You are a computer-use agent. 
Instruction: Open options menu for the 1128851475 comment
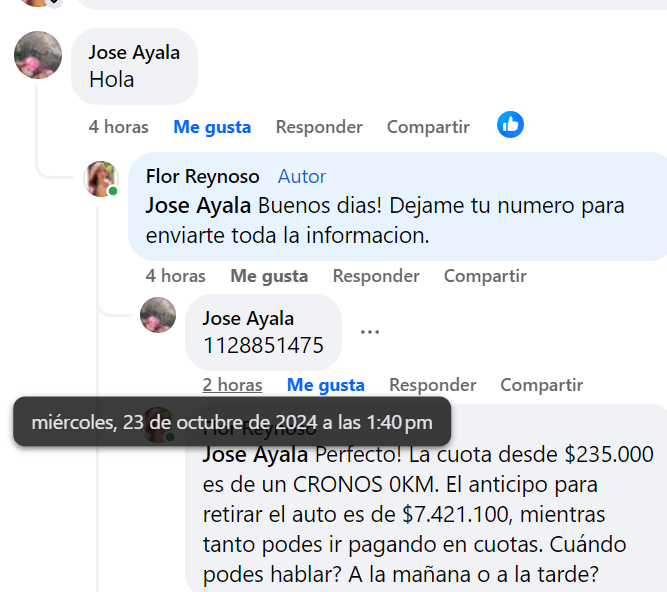[370, 332]
